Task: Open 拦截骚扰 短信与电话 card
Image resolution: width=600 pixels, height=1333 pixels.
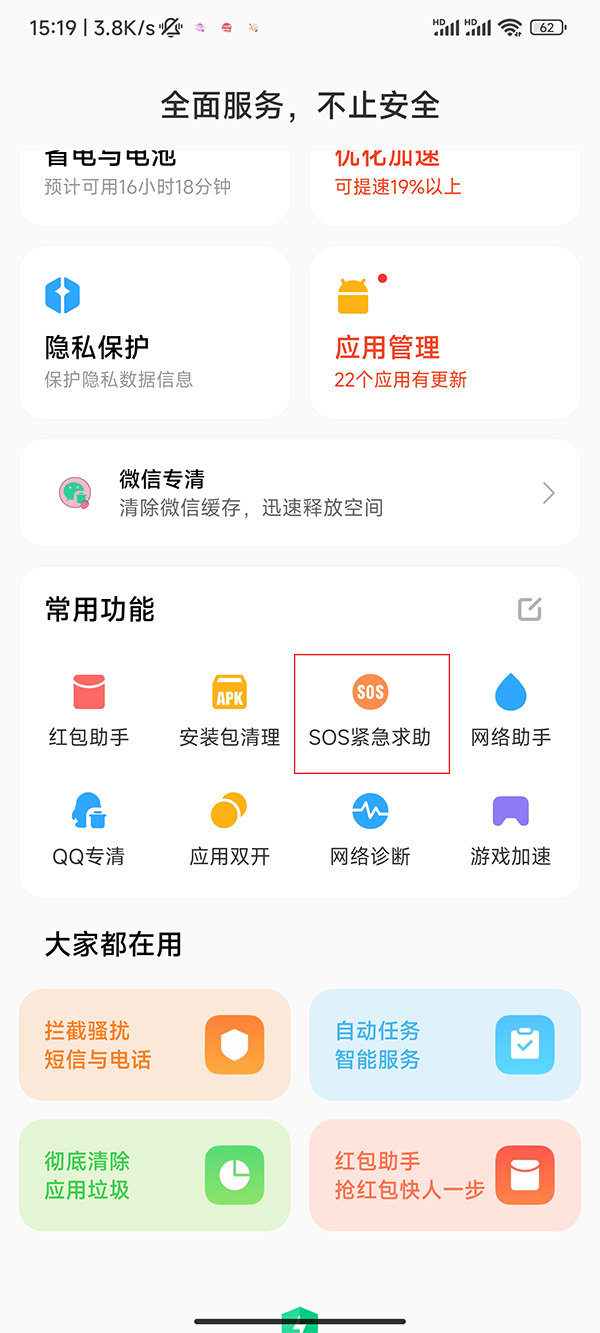Action: 155,1045
